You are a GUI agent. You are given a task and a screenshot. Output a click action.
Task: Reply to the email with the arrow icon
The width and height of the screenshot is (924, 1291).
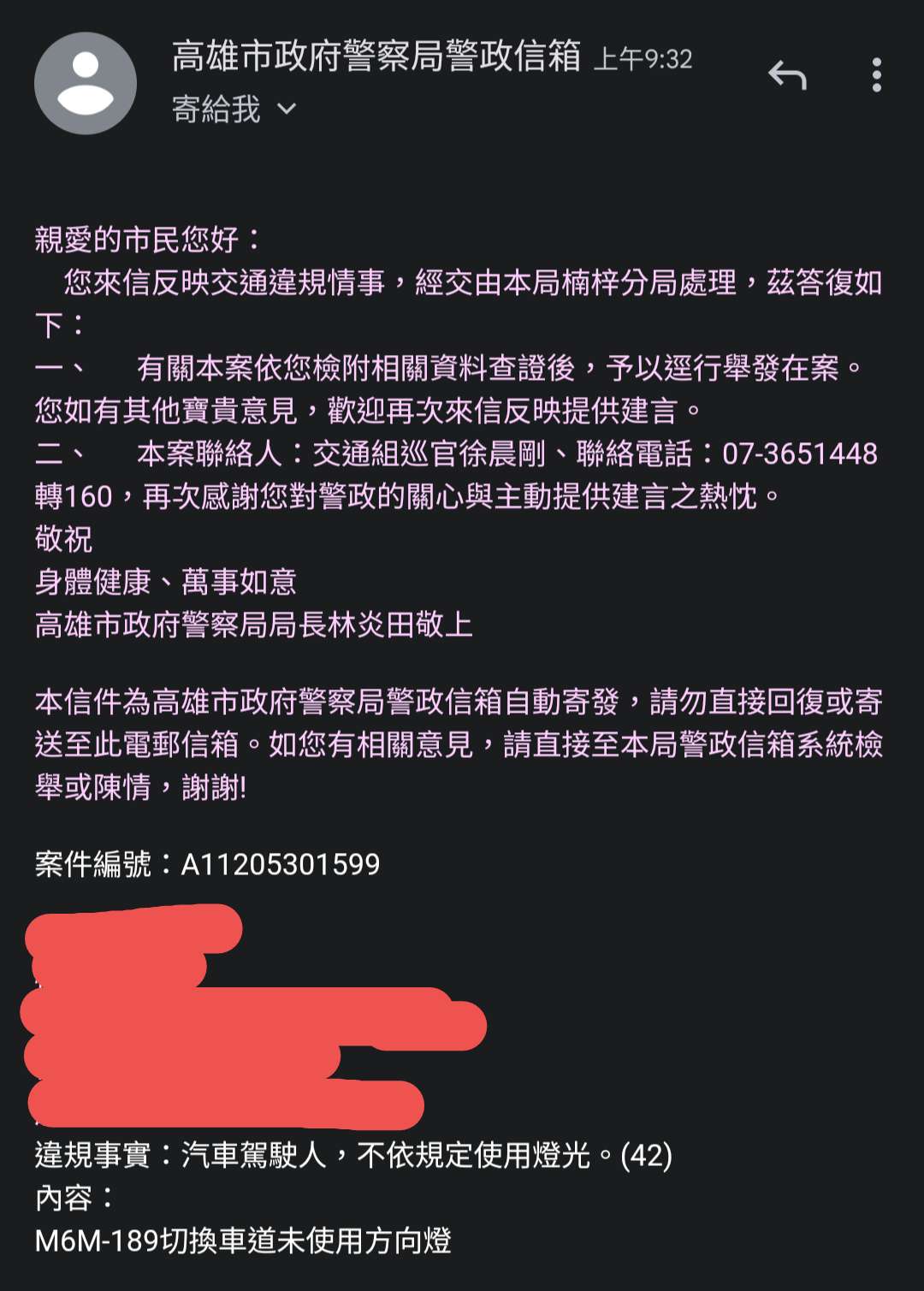[787, 76]
